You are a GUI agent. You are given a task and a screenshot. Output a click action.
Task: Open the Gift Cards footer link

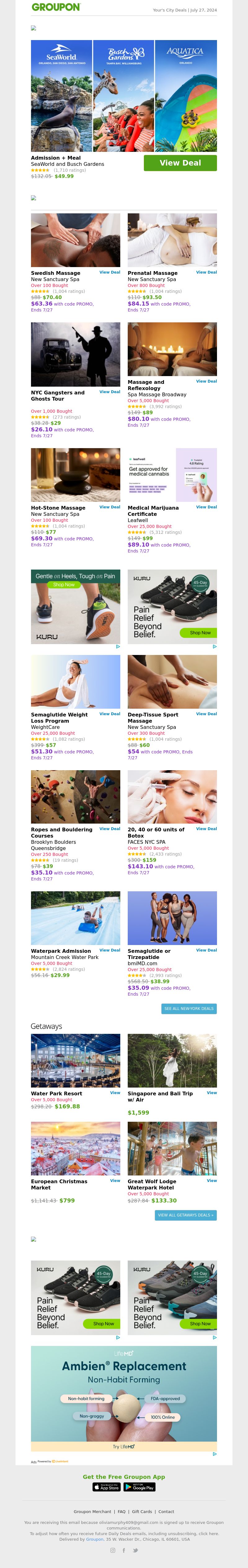142,1511
